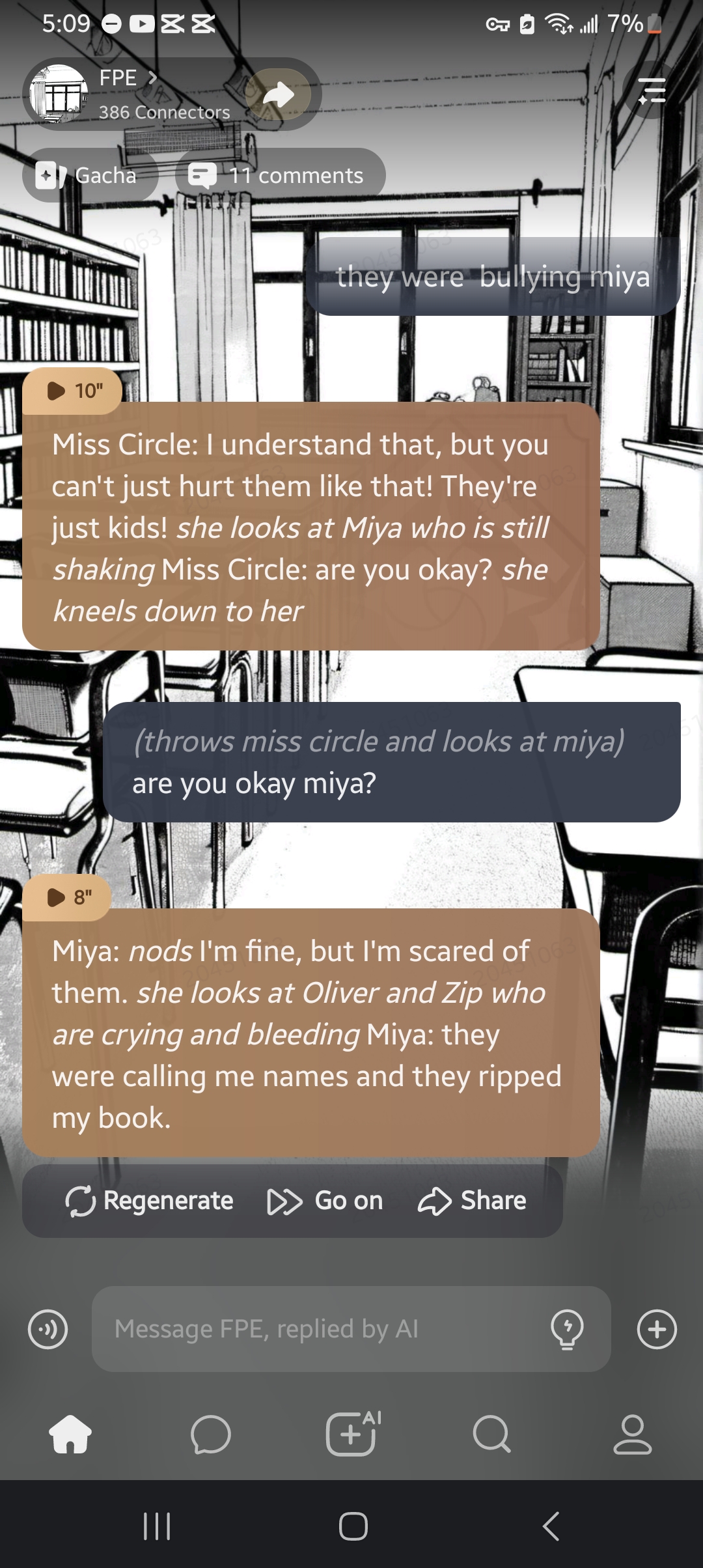Switch to the search tab

point(492,1435)
